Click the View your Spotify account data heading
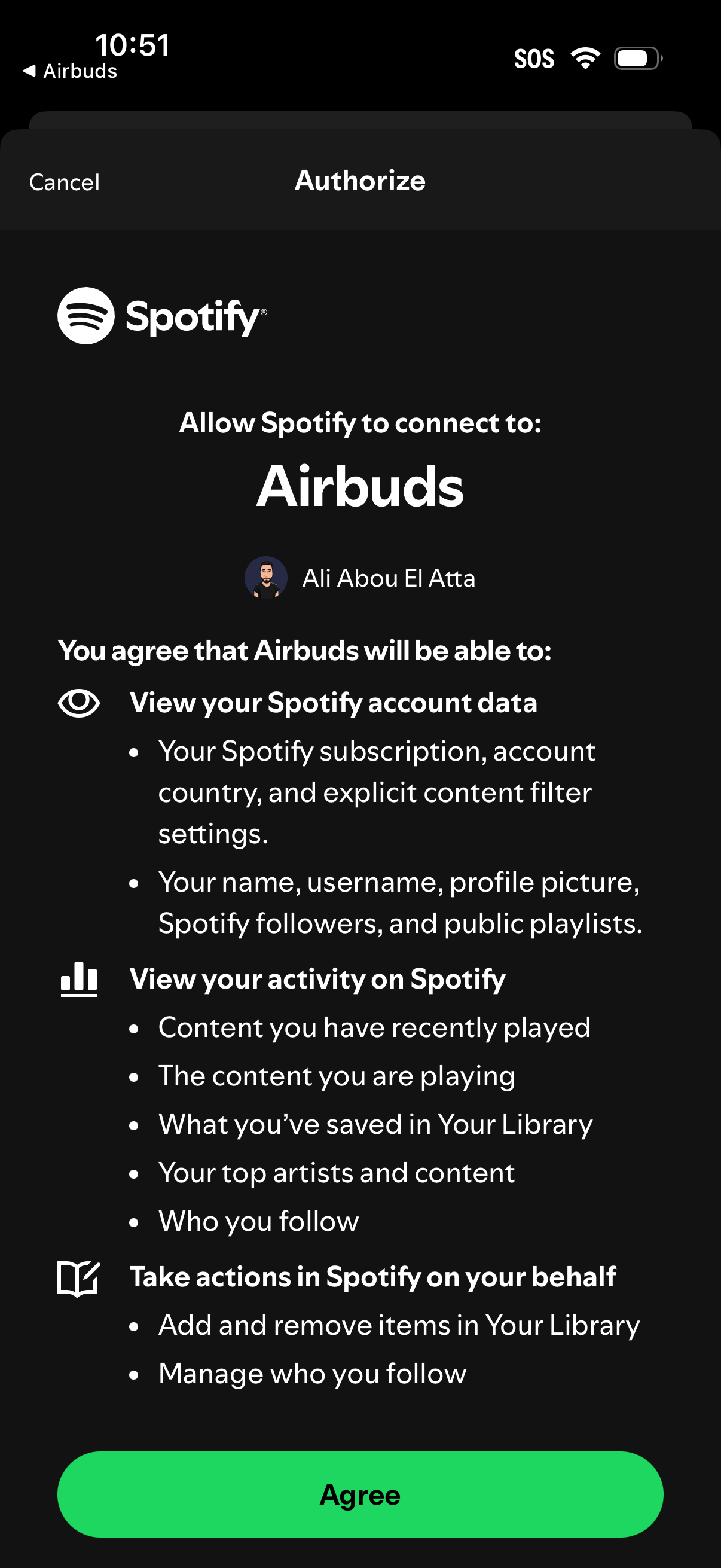Image resolution: width=721 pixels, height=1568 pixels. click(x=334, y=703)
